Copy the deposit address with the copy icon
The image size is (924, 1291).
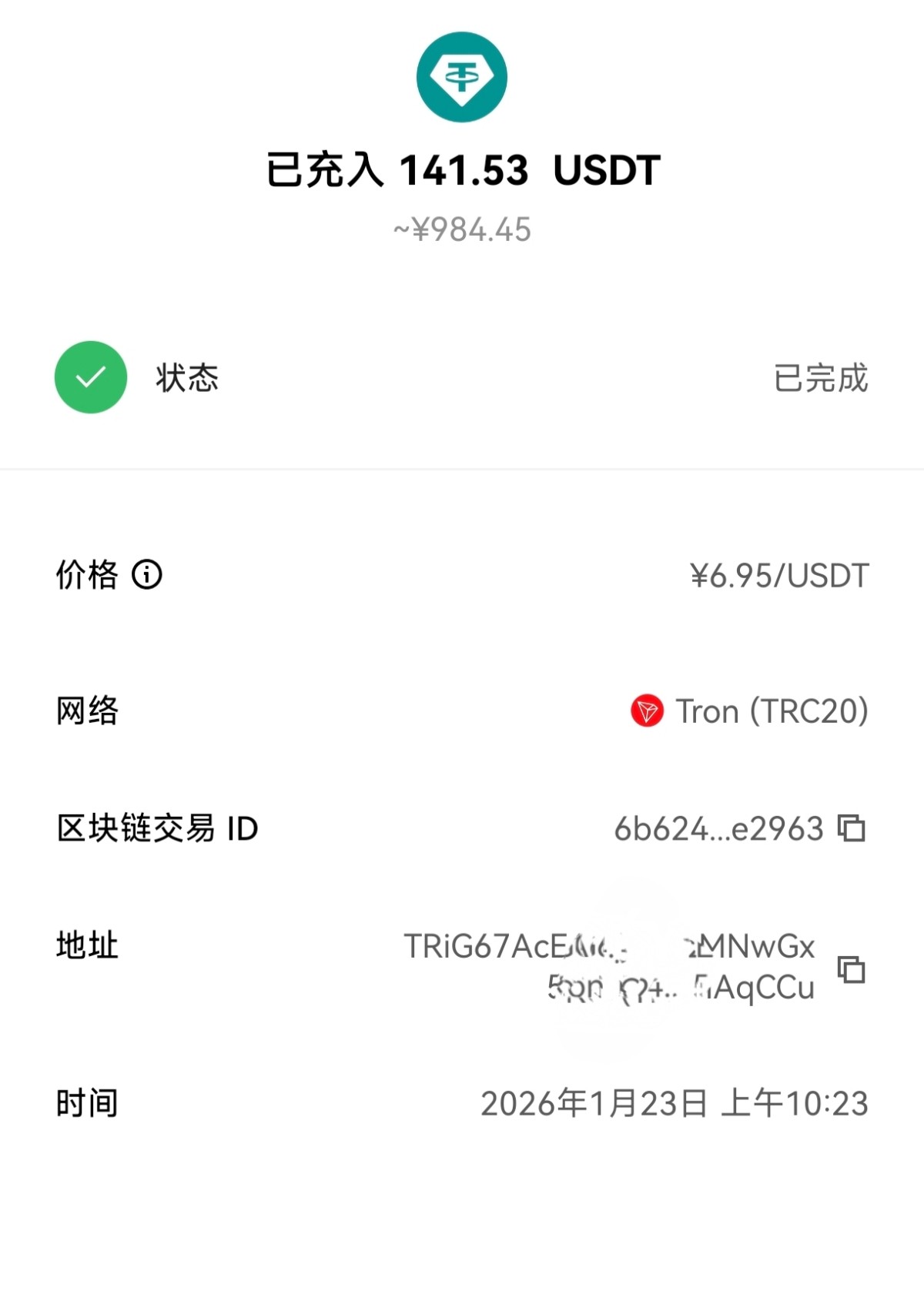(851, 969)
